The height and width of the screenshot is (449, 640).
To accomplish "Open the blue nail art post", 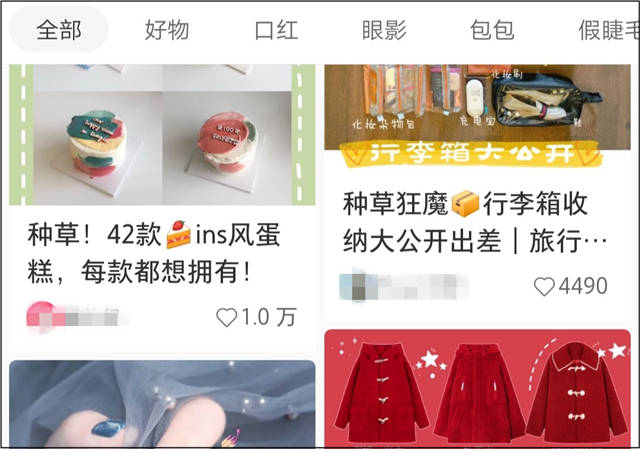I will pos(162,405).
